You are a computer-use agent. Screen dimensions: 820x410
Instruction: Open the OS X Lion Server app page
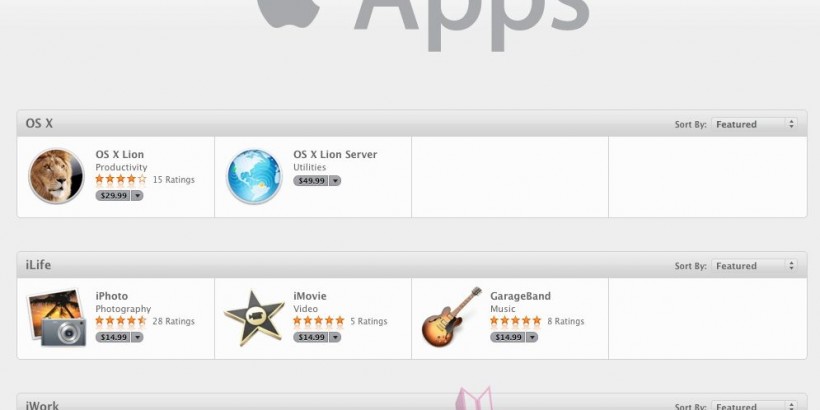click(335, 155)
